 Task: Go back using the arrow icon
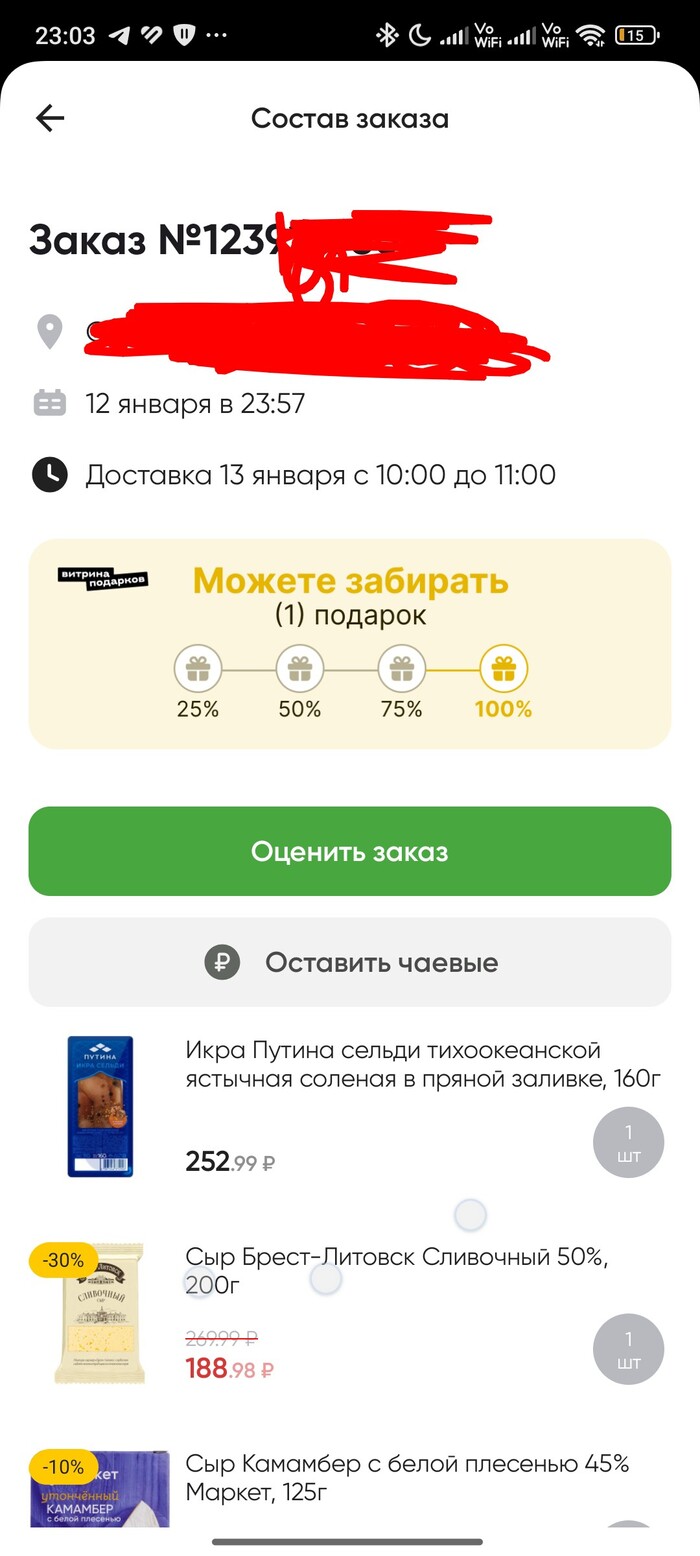(49, 118)
